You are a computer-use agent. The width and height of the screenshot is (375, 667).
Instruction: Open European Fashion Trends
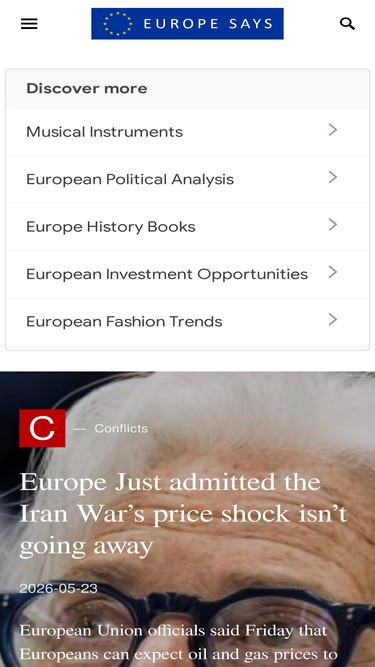(187, 322)
